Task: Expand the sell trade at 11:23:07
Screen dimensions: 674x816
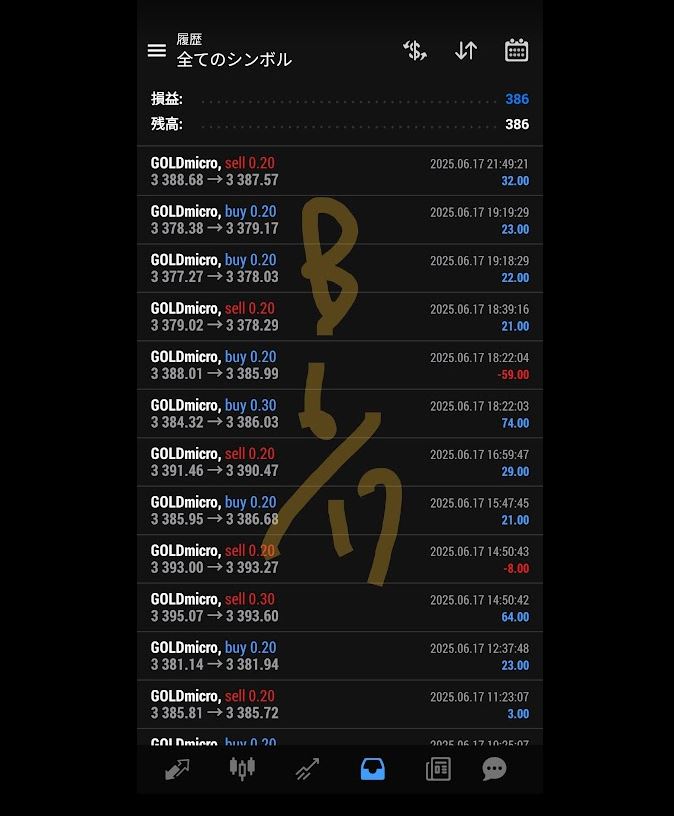Action: click(340, 704)
